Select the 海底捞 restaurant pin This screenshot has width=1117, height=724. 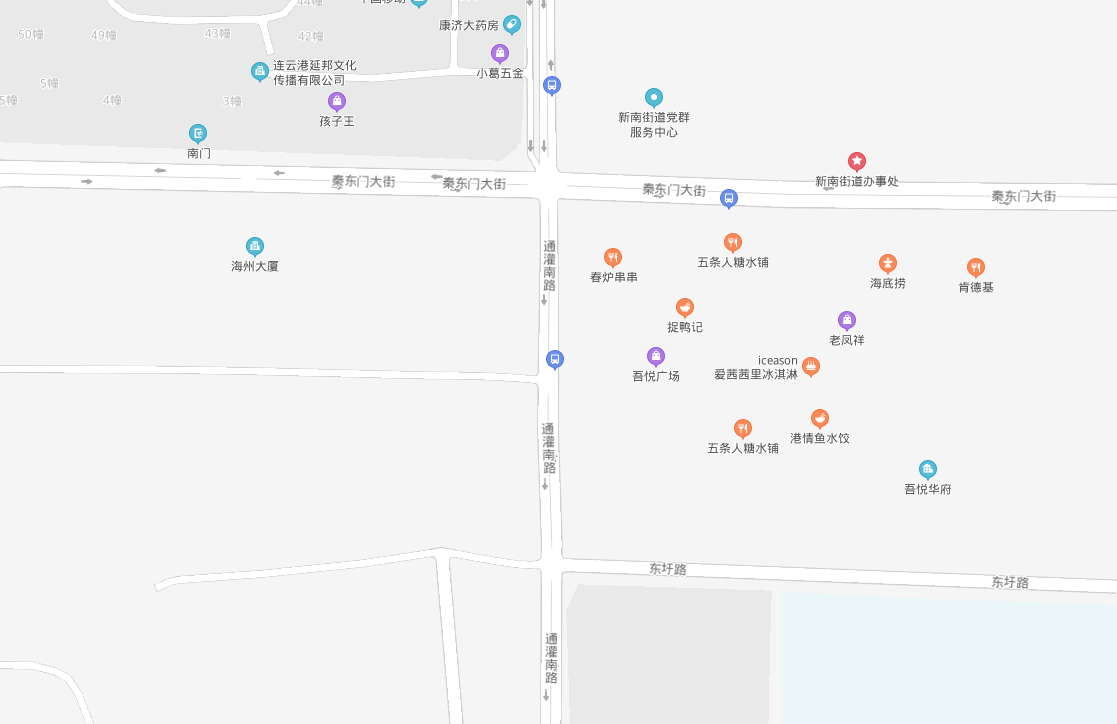click(887, 263)
